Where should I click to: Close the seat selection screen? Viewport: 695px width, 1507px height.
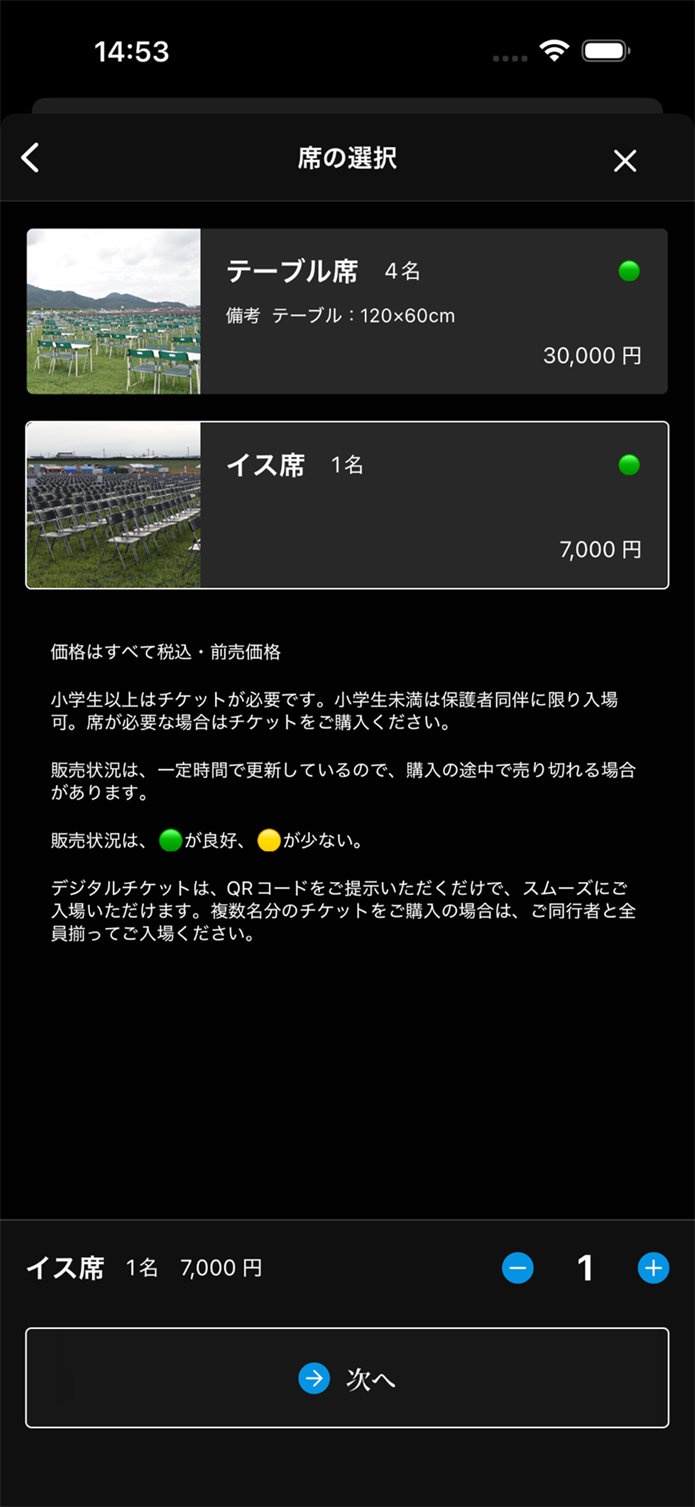tap(625, 160)
